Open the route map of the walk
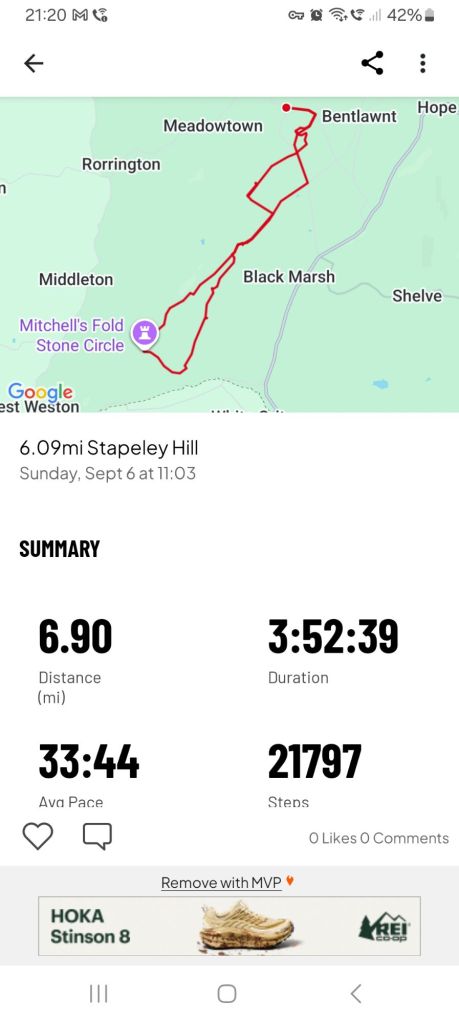459x1023 pixels. [230, 254]
